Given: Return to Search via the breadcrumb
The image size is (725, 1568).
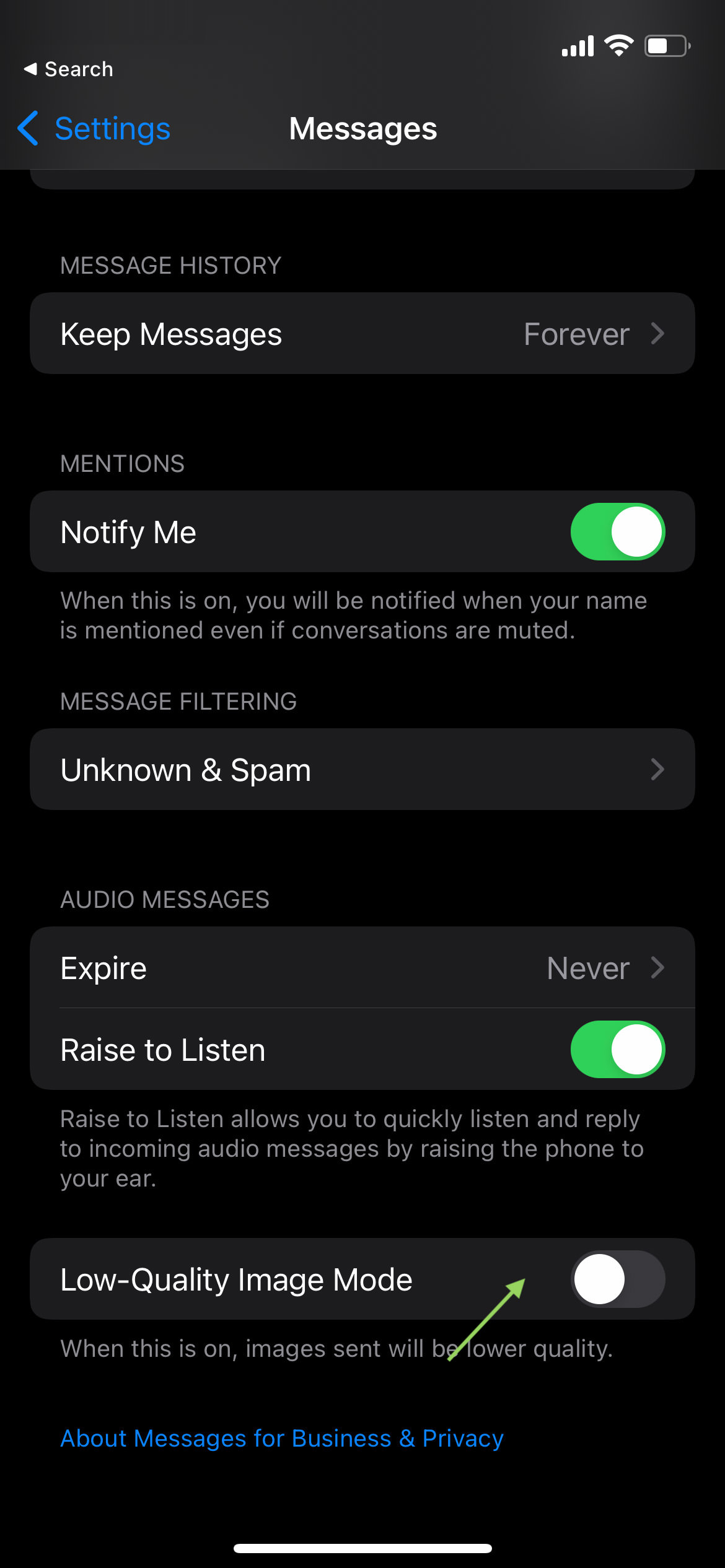Looking at the screenshot, I should pos(69,69).
